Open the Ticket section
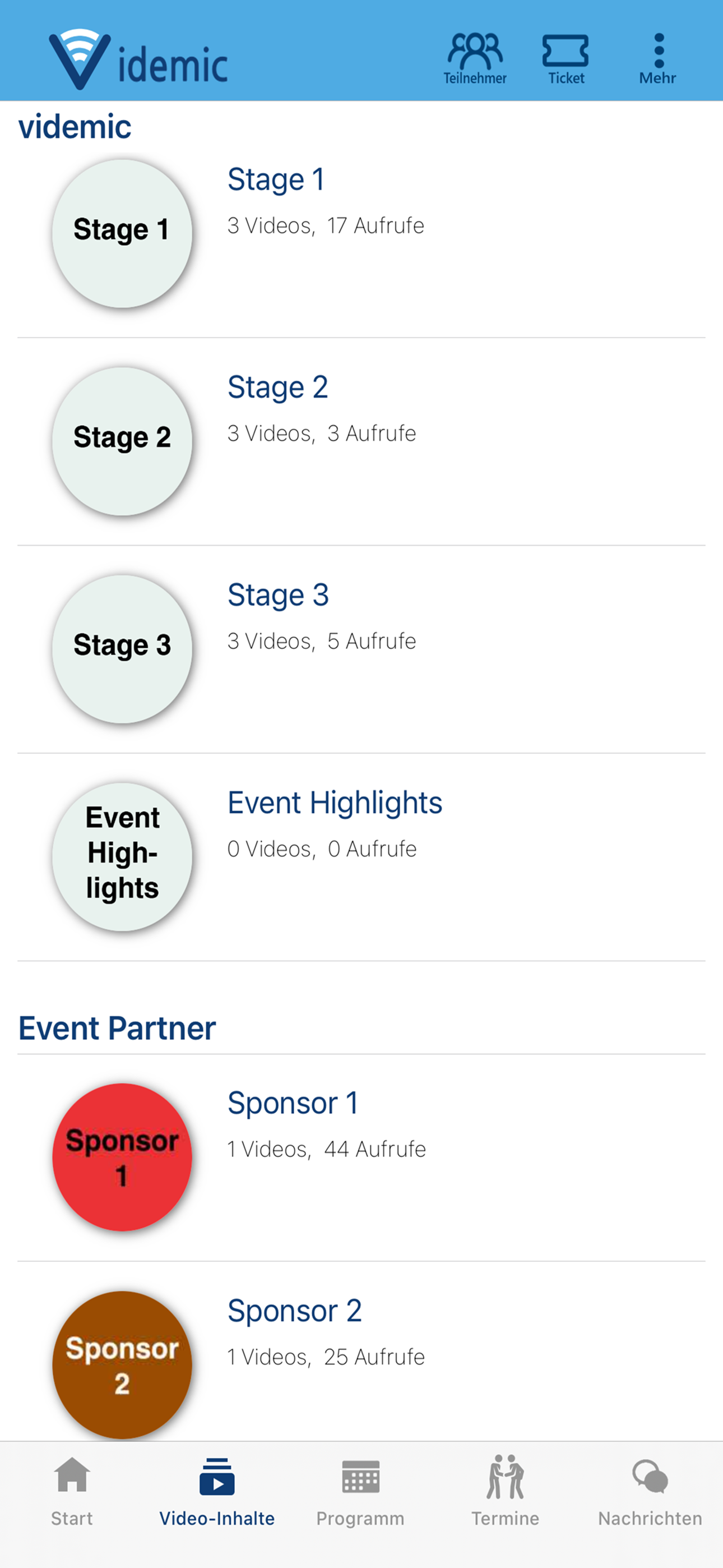723x1568 pixels. tap(566, 58)
